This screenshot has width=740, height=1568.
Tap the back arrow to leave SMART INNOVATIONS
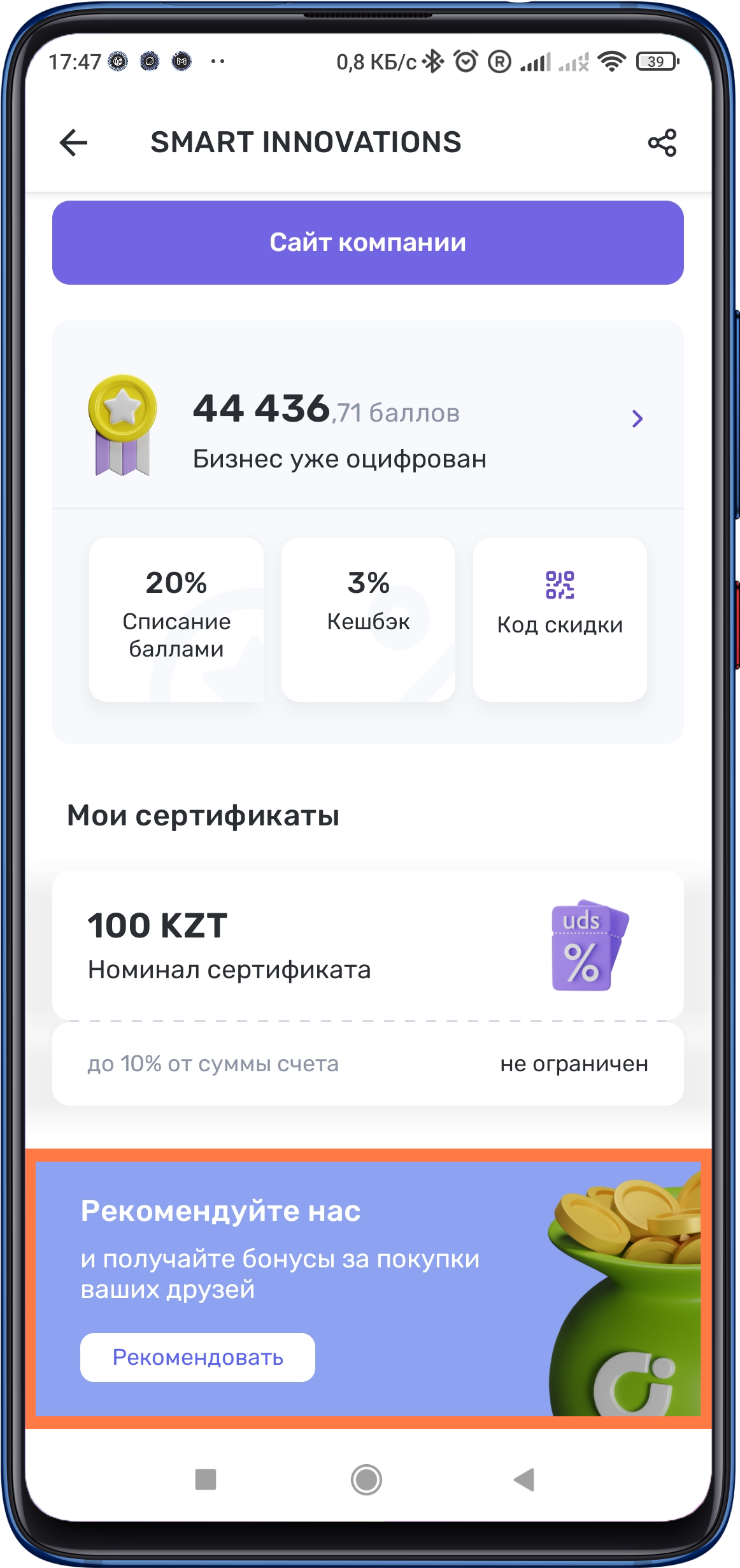pos(73,141)
